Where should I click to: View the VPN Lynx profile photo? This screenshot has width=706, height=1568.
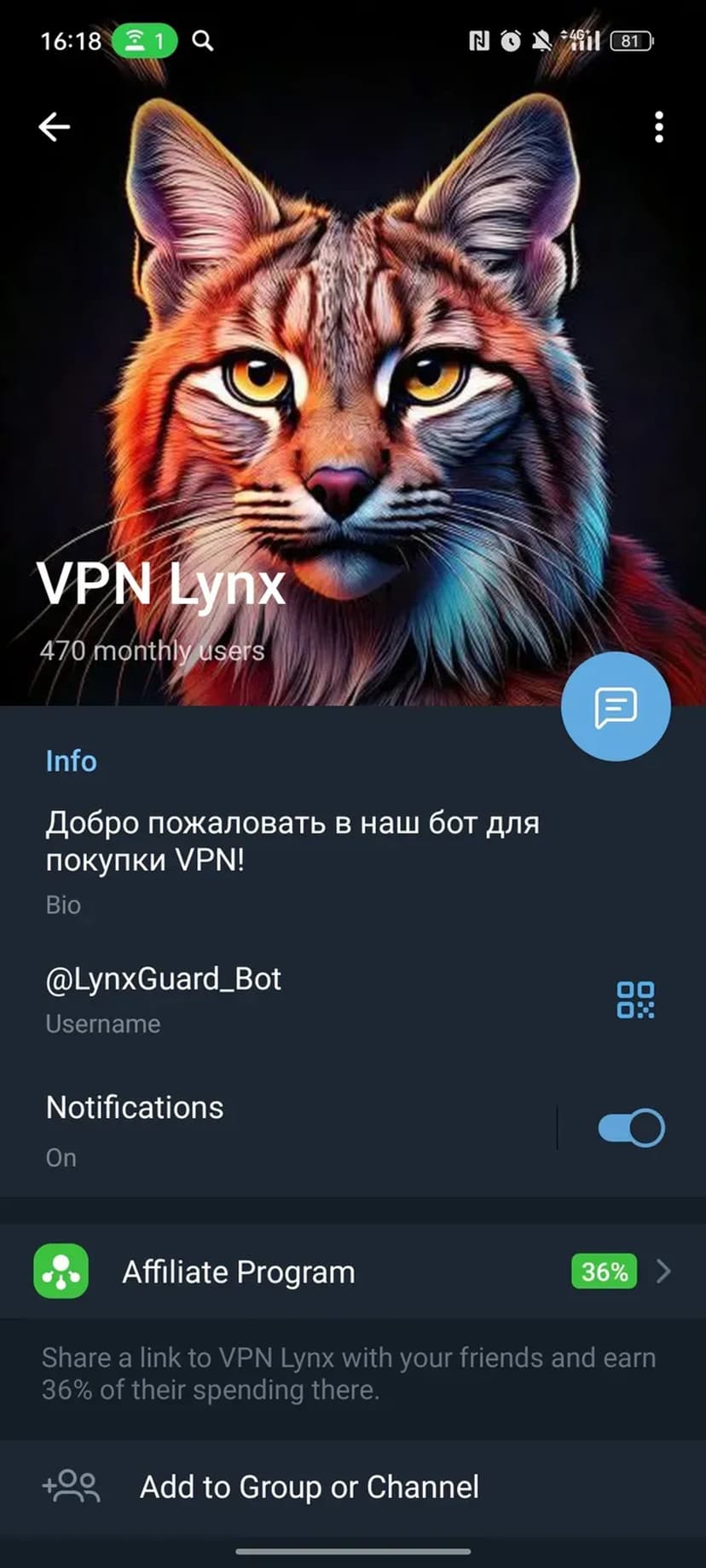[353, 358]
